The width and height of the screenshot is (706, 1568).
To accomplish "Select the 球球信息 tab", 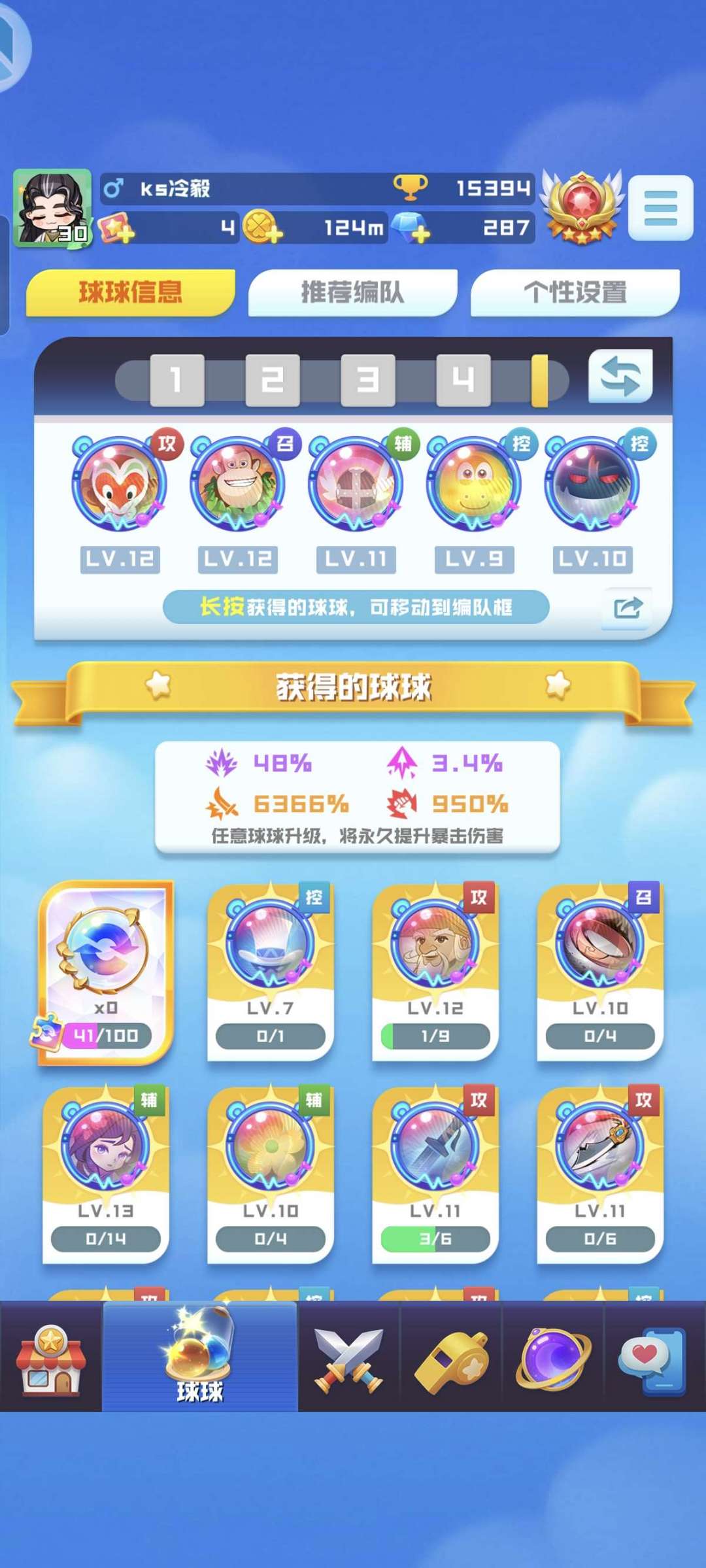I will pos(130,292).
